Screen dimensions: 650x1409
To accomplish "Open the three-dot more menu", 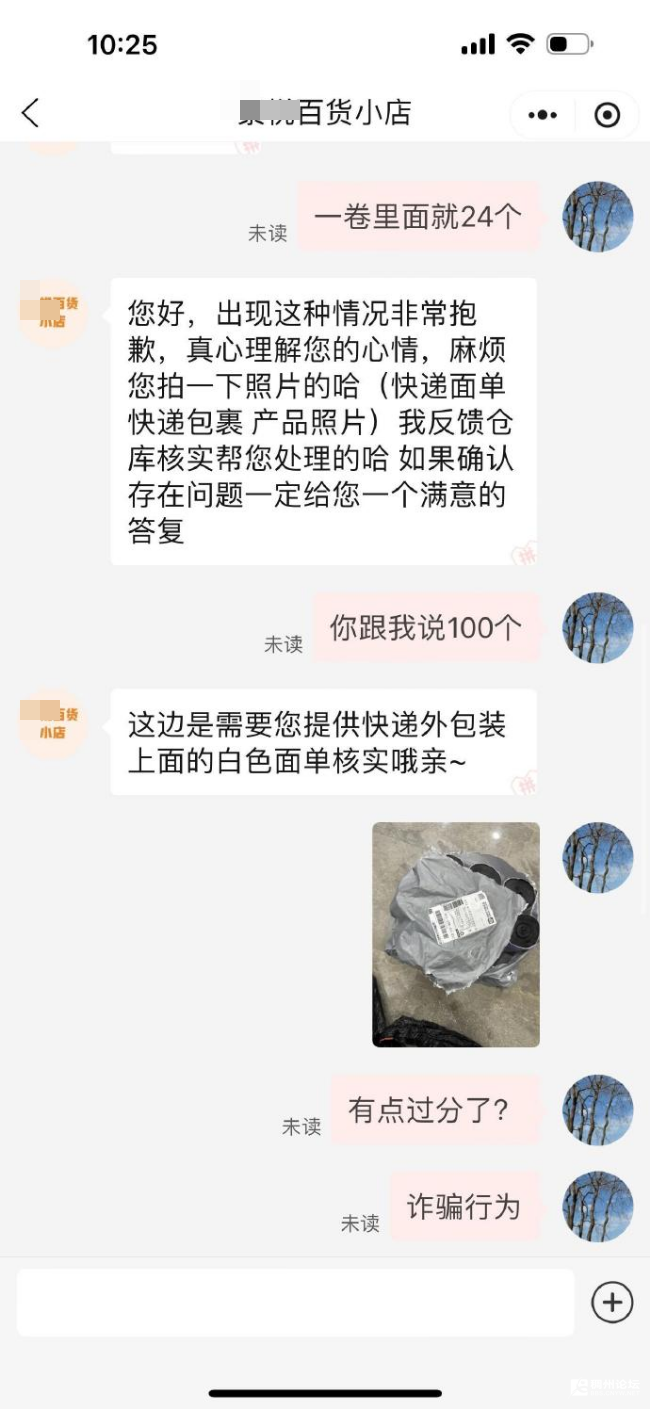I will [542, 115].
